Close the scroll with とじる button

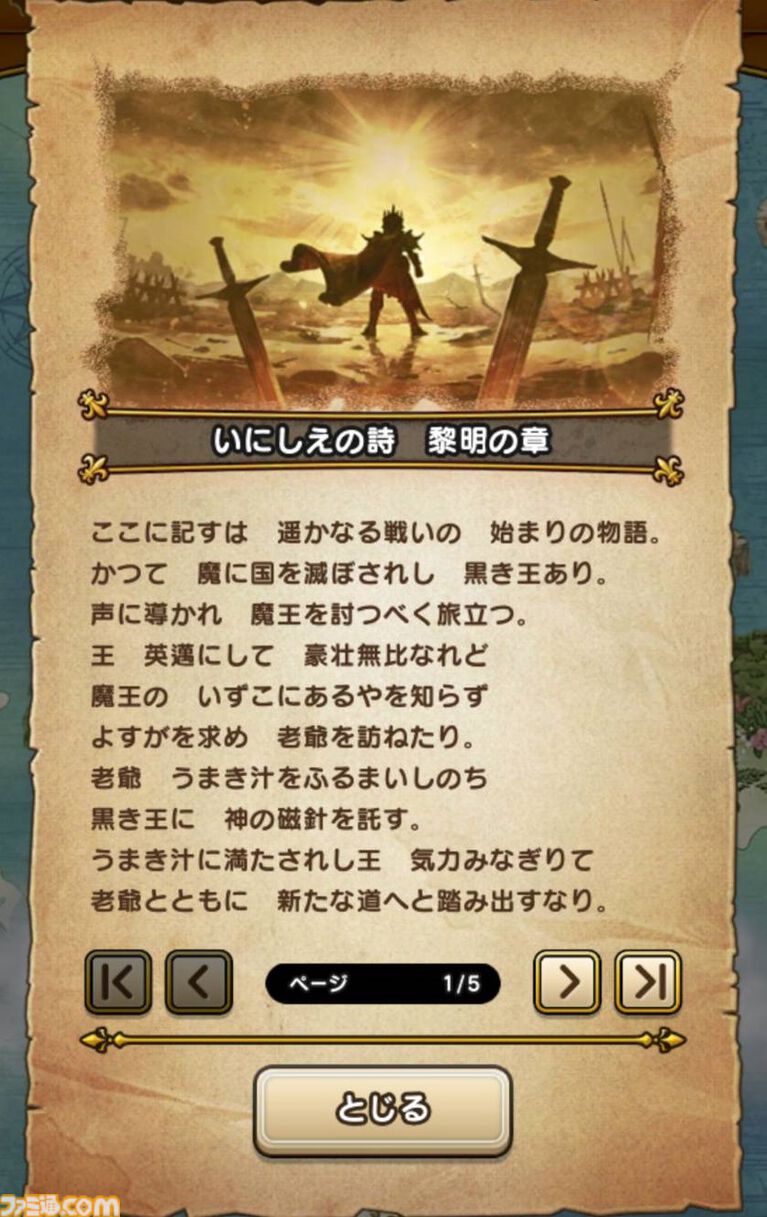pyautogui.click(x=382, y=1109)
